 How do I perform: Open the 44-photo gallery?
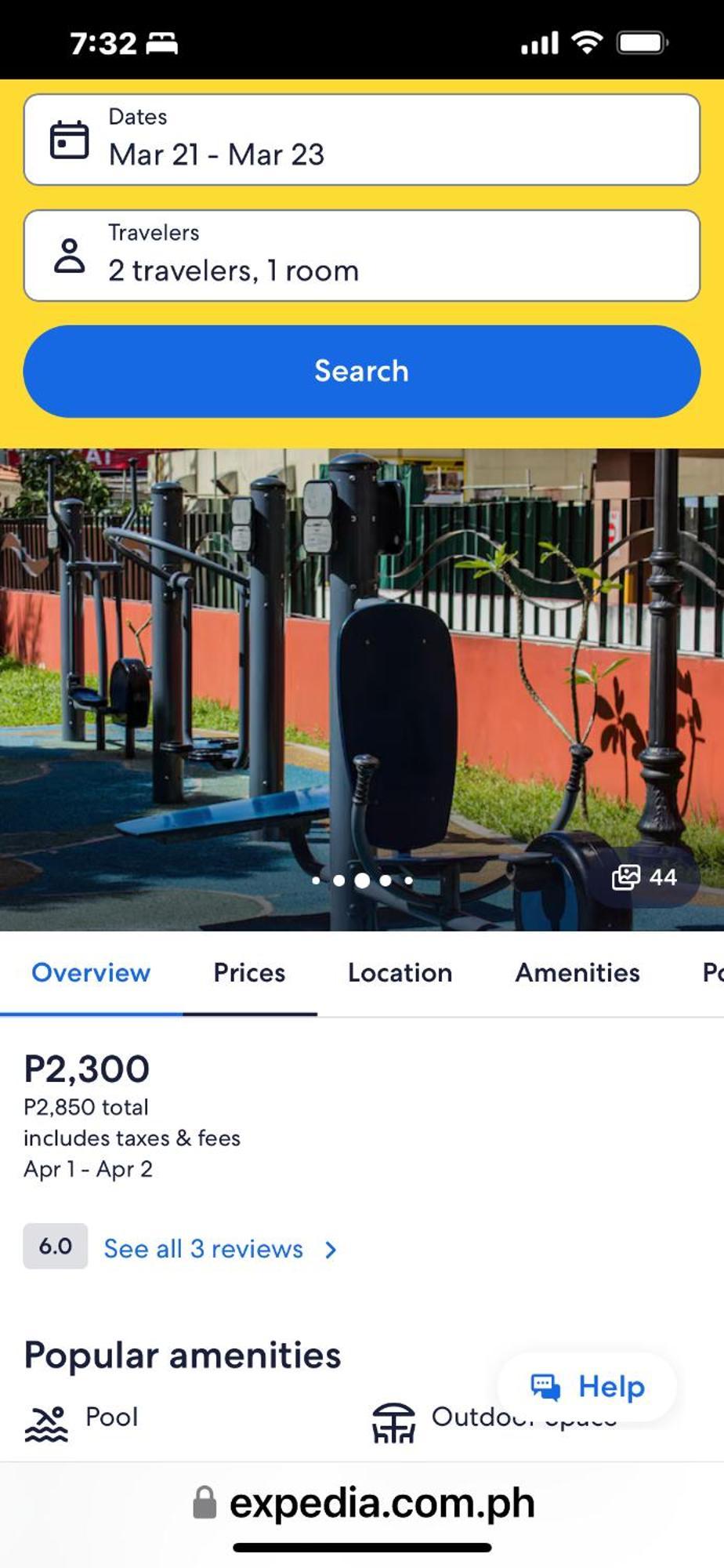[x=645, y=877]
